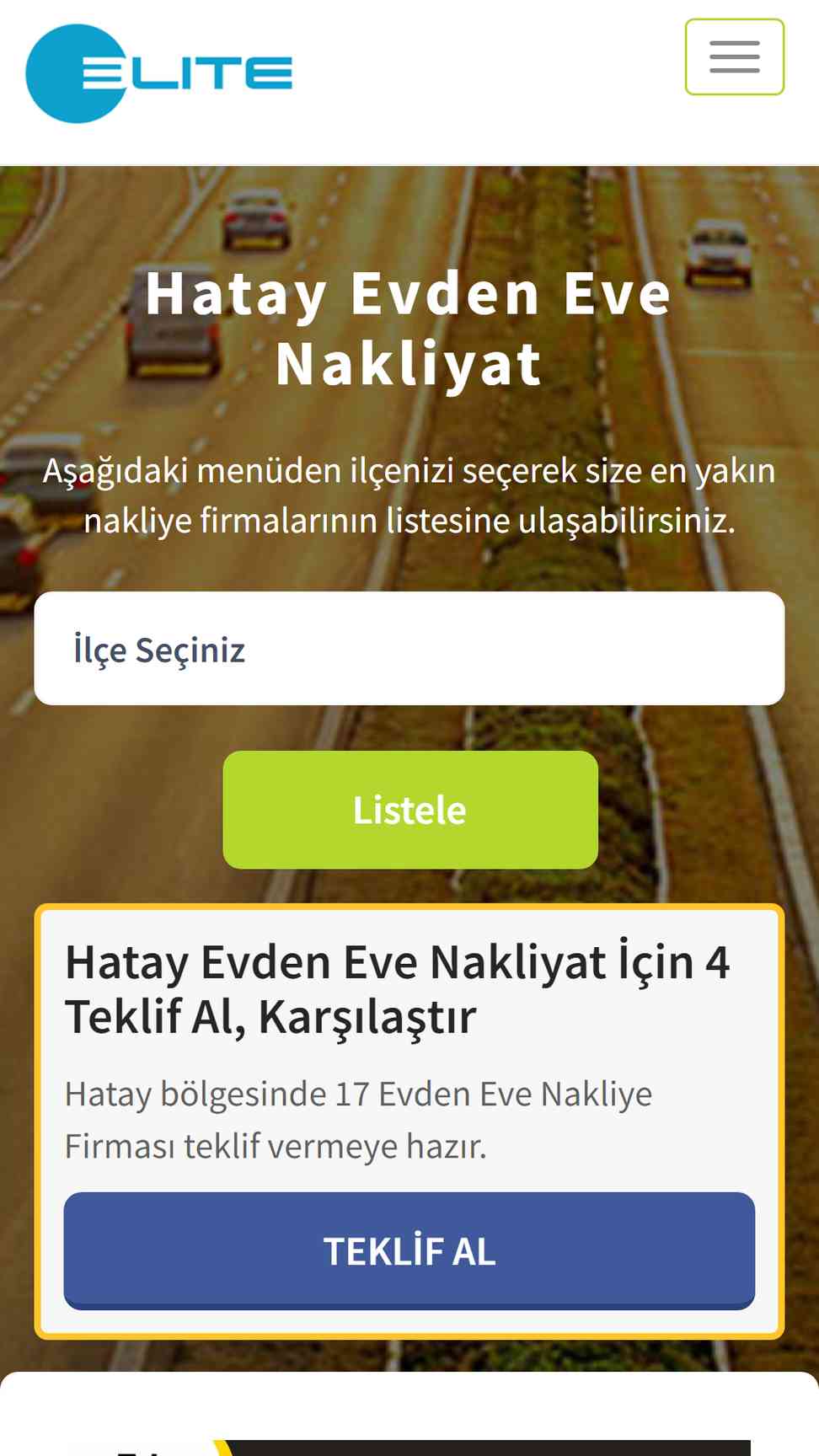Tap the green Listele button
Image resolution: width=819 pixels, height=1456 pixels.
pos(410,810)
